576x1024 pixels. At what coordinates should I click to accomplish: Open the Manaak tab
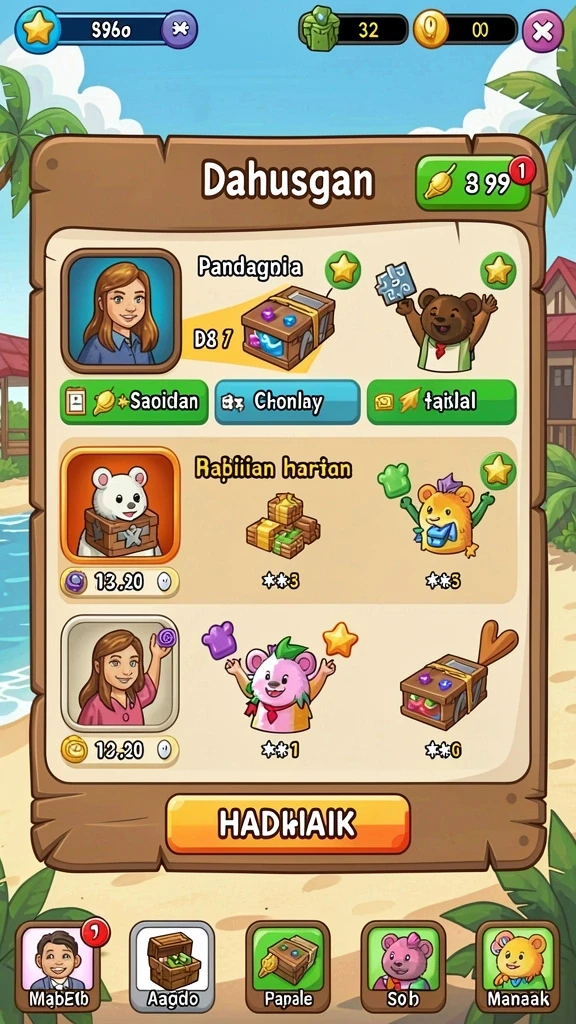(518, 965)
